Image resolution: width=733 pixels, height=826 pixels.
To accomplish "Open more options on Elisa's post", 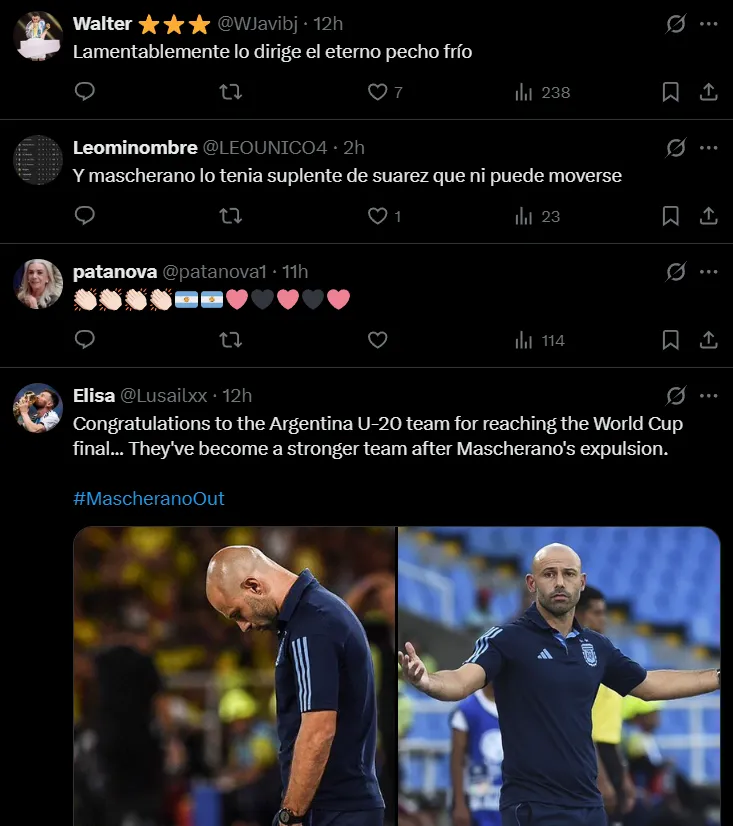I will click(708, 394).
